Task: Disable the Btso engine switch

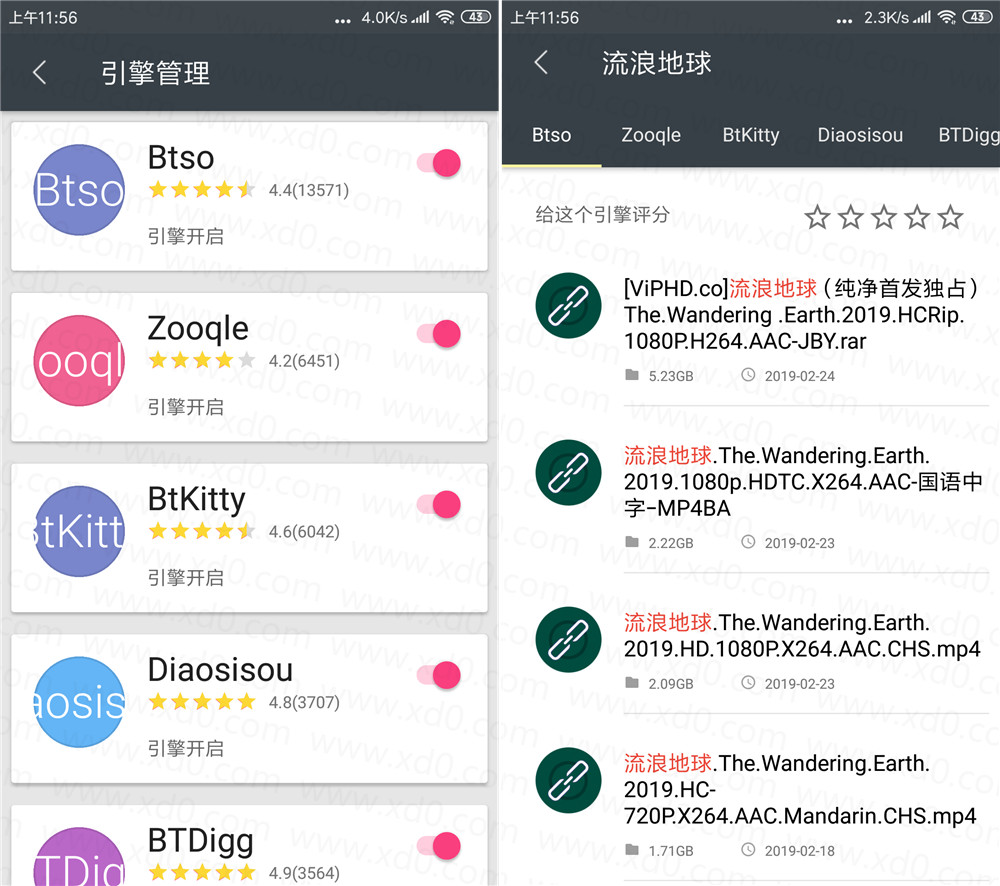Action: click(x=440, y=163)
